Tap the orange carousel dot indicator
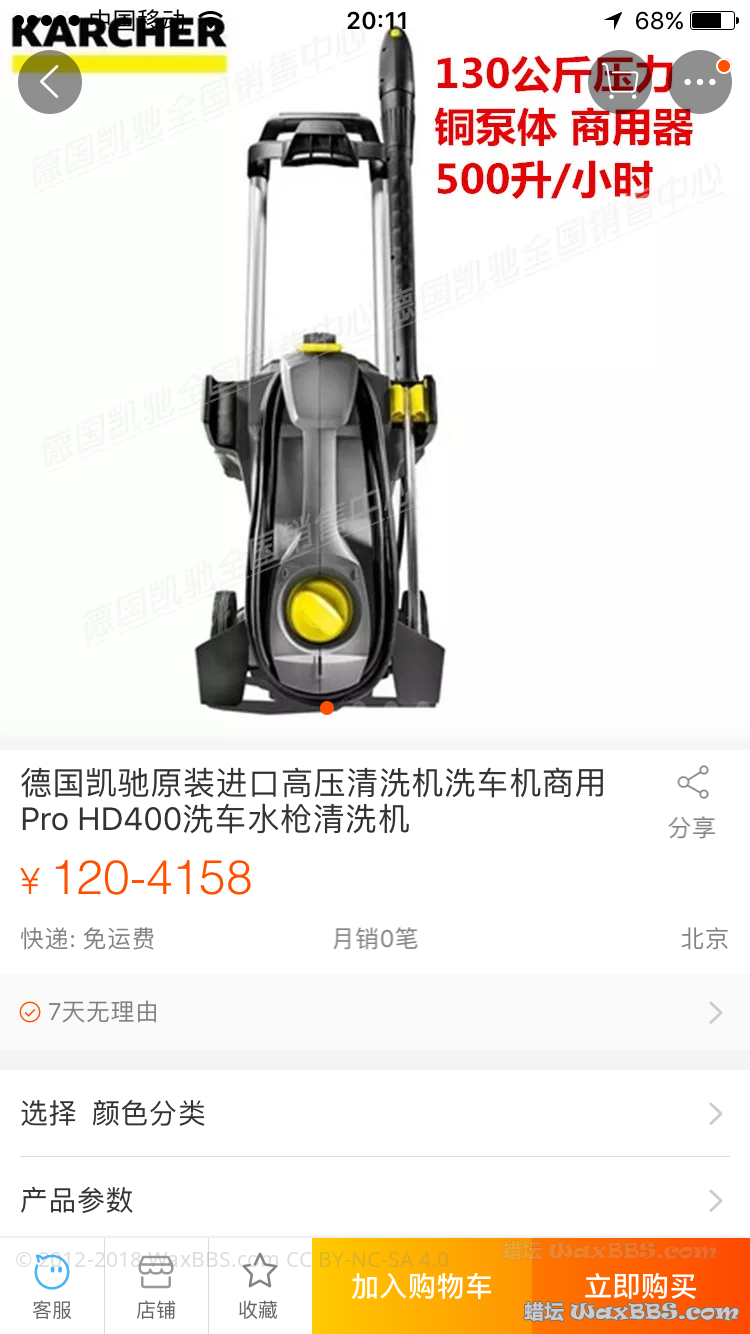The width and height of the screenshot is (750, 1334). tap(327, 708)
